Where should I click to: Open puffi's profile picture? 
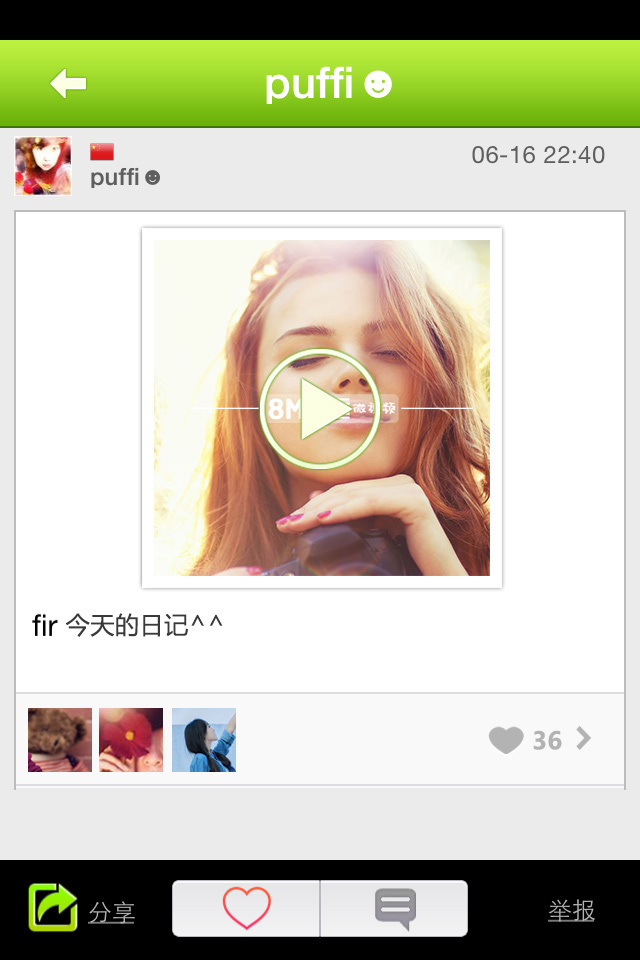point(43,166)
